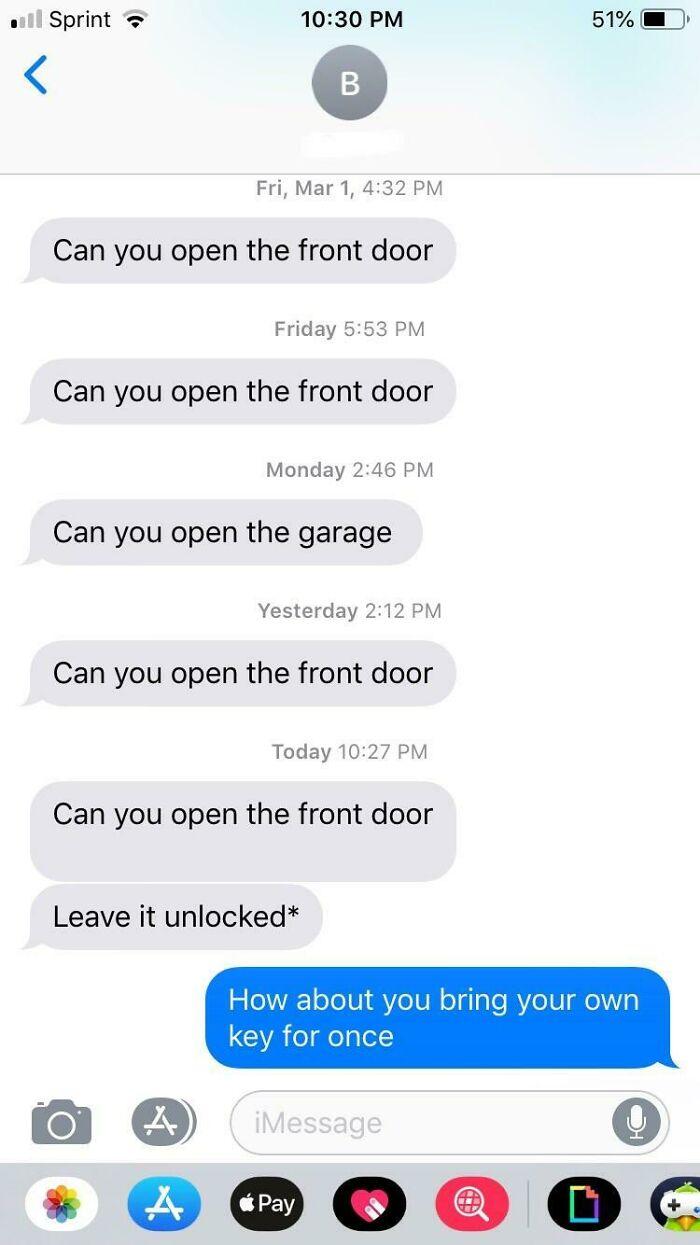Open the Photos app in app strip
Viewport: 700px width, 1245px height.
click(x=62, y=1203)
